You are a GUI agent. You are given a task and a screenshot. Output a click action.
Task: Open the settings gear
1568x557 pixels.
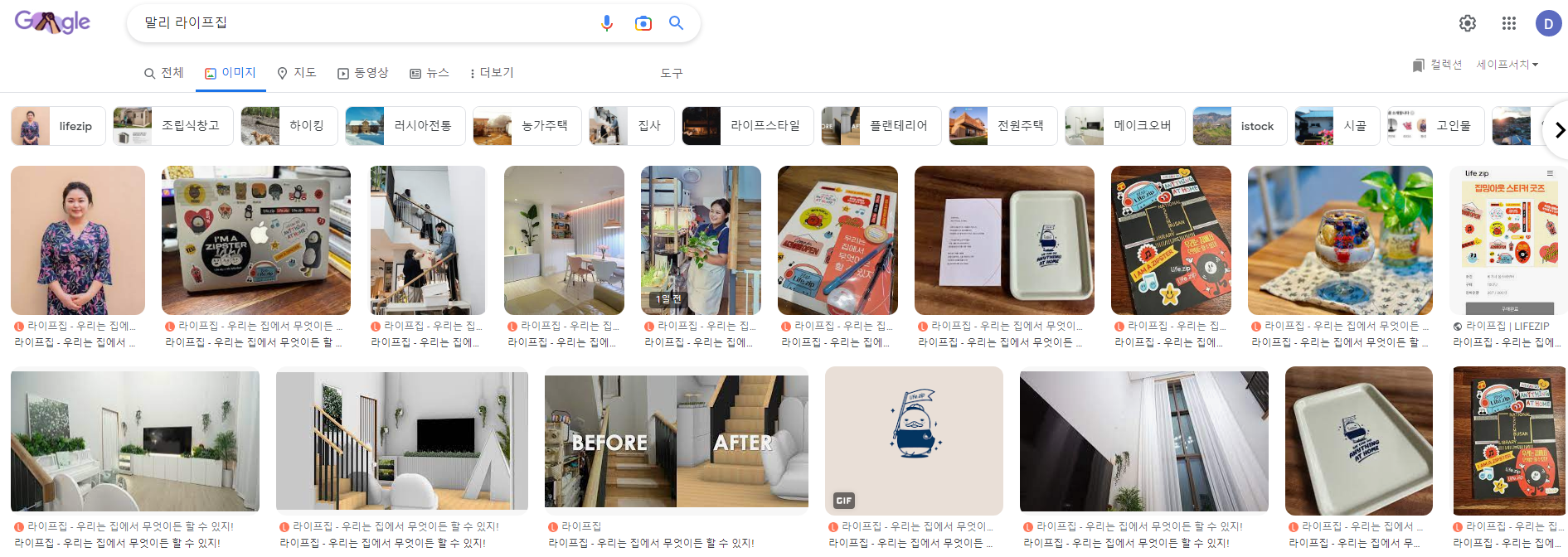pyautogui.click(x=1468, y=23)
